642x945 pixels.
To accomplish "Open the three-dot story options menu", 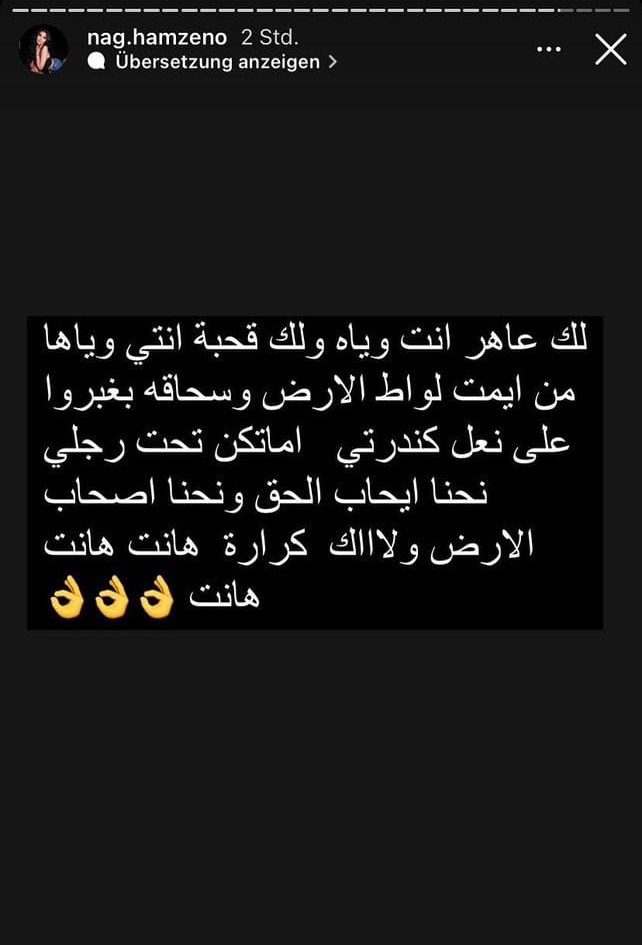I will pyautogui.click(x=549, y=48).
